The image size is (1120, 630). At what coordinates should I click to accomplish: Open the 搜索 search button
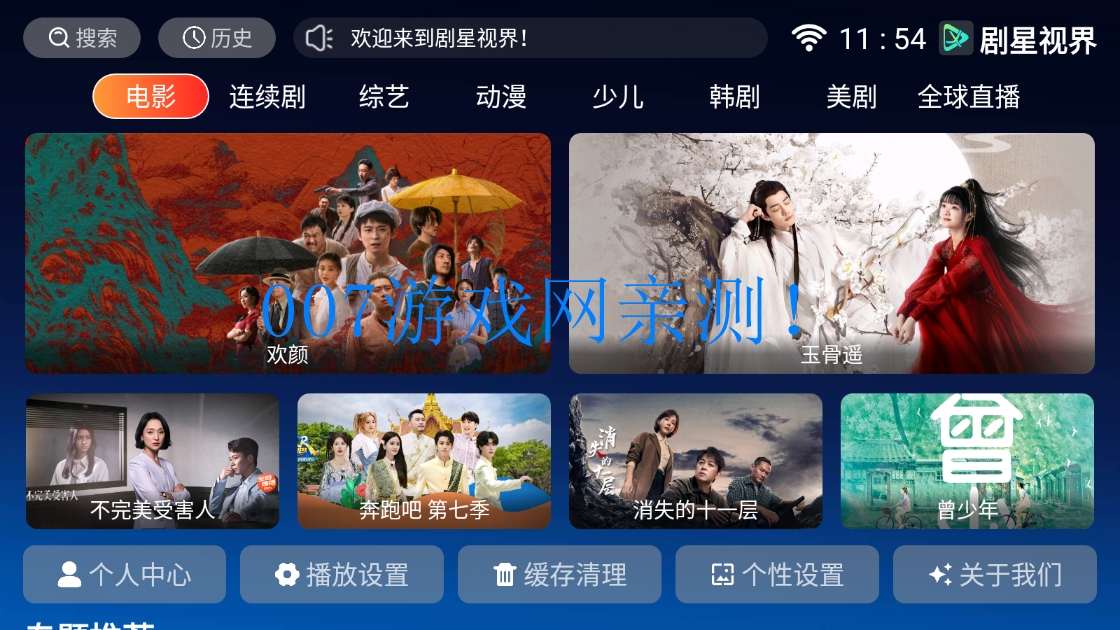[82, 38]
